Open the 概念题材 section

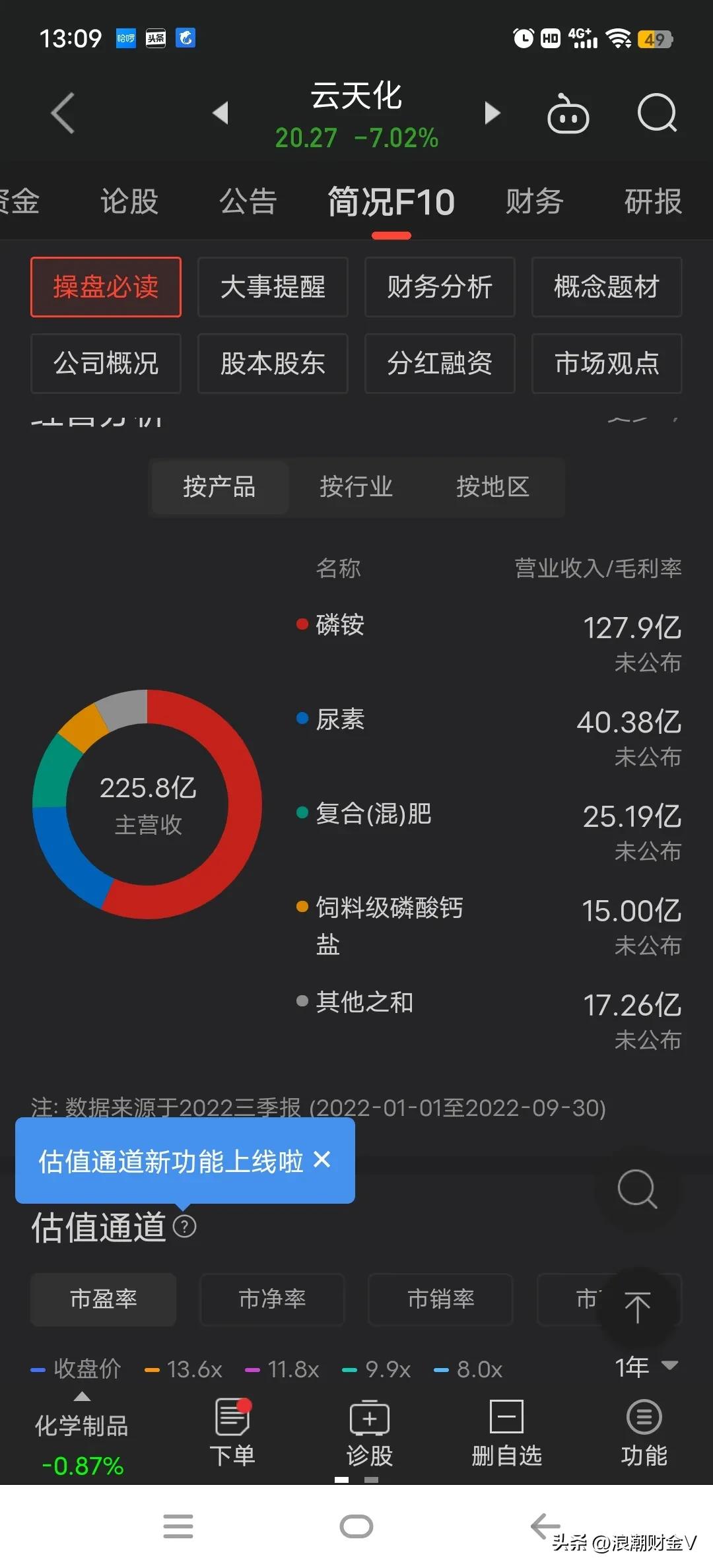point(606,287)
